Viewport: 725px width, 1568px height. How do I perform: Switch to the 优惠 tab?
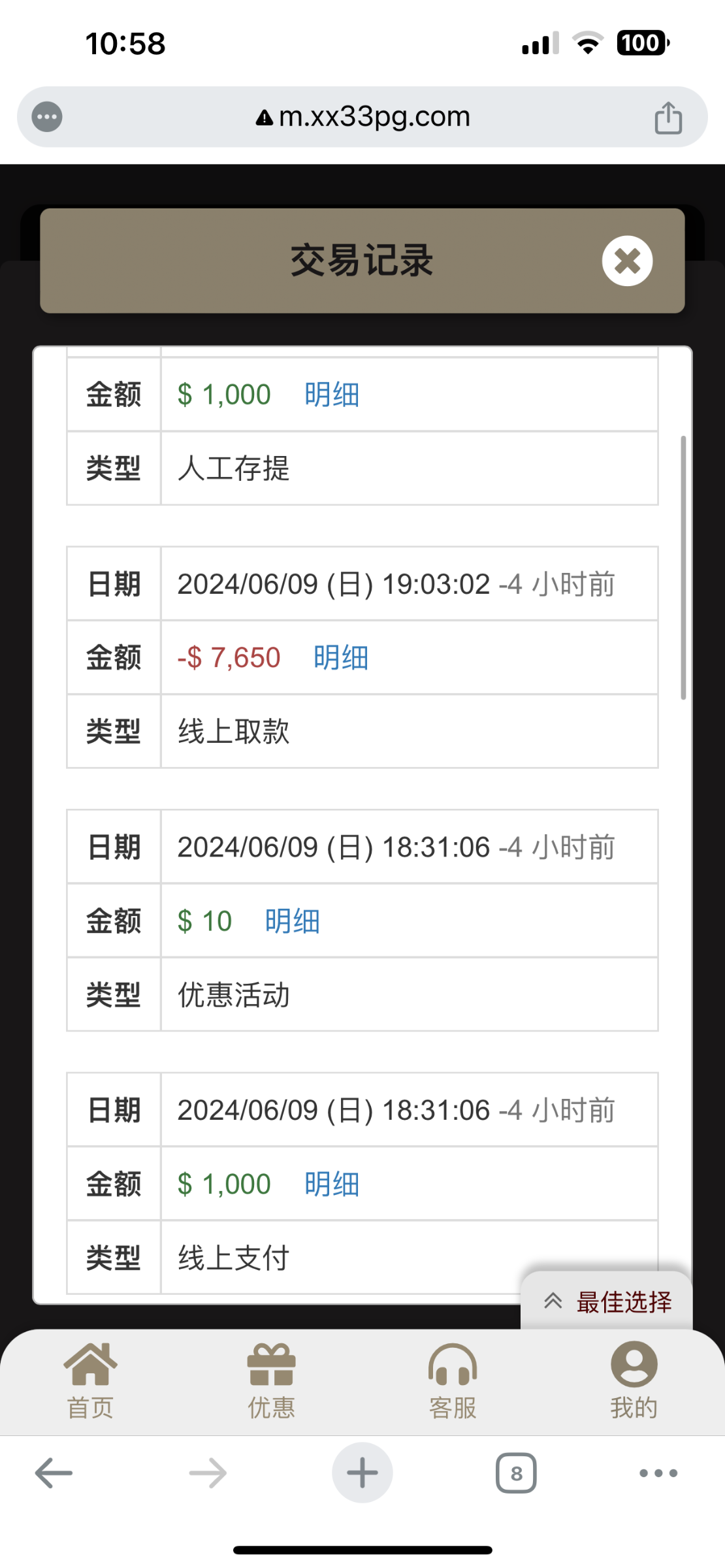(x=271, y=1380)
